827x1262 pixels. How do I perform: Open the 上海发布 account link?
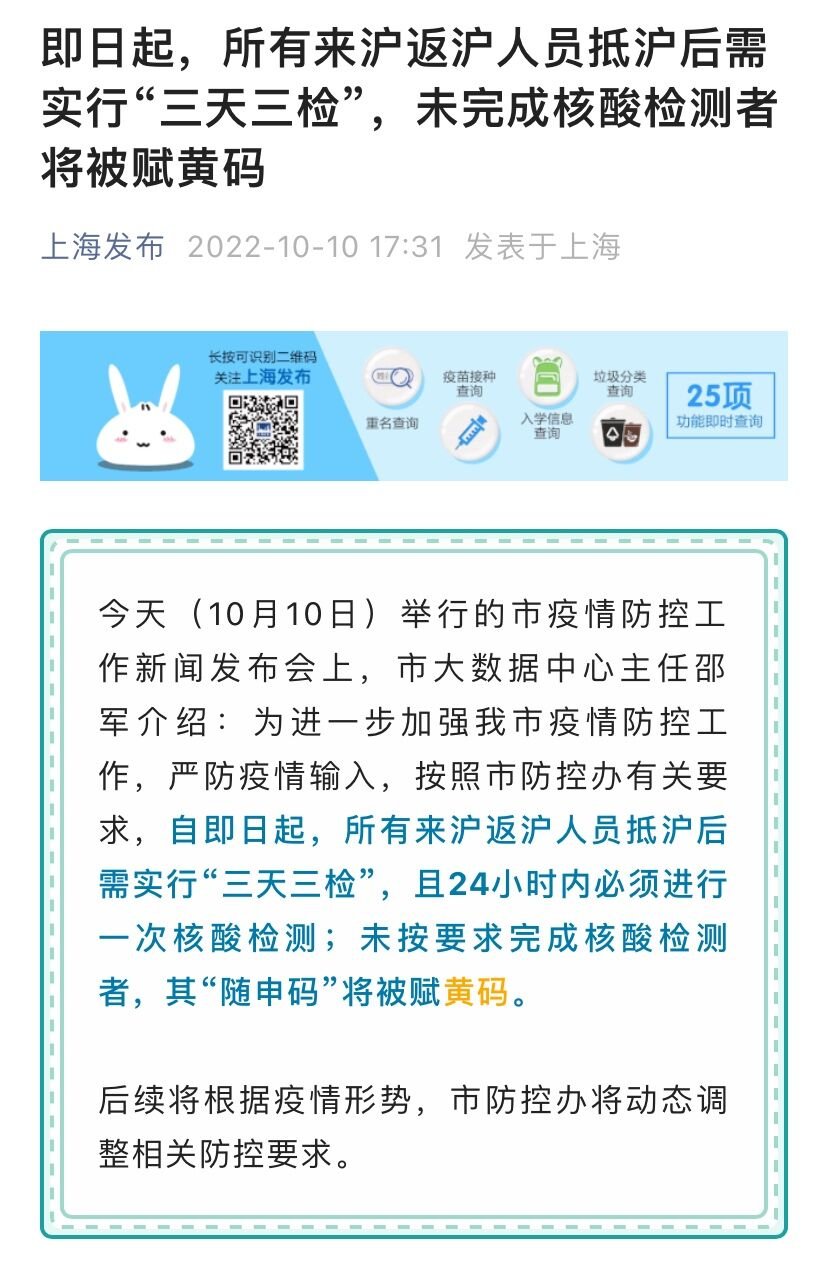102,246
